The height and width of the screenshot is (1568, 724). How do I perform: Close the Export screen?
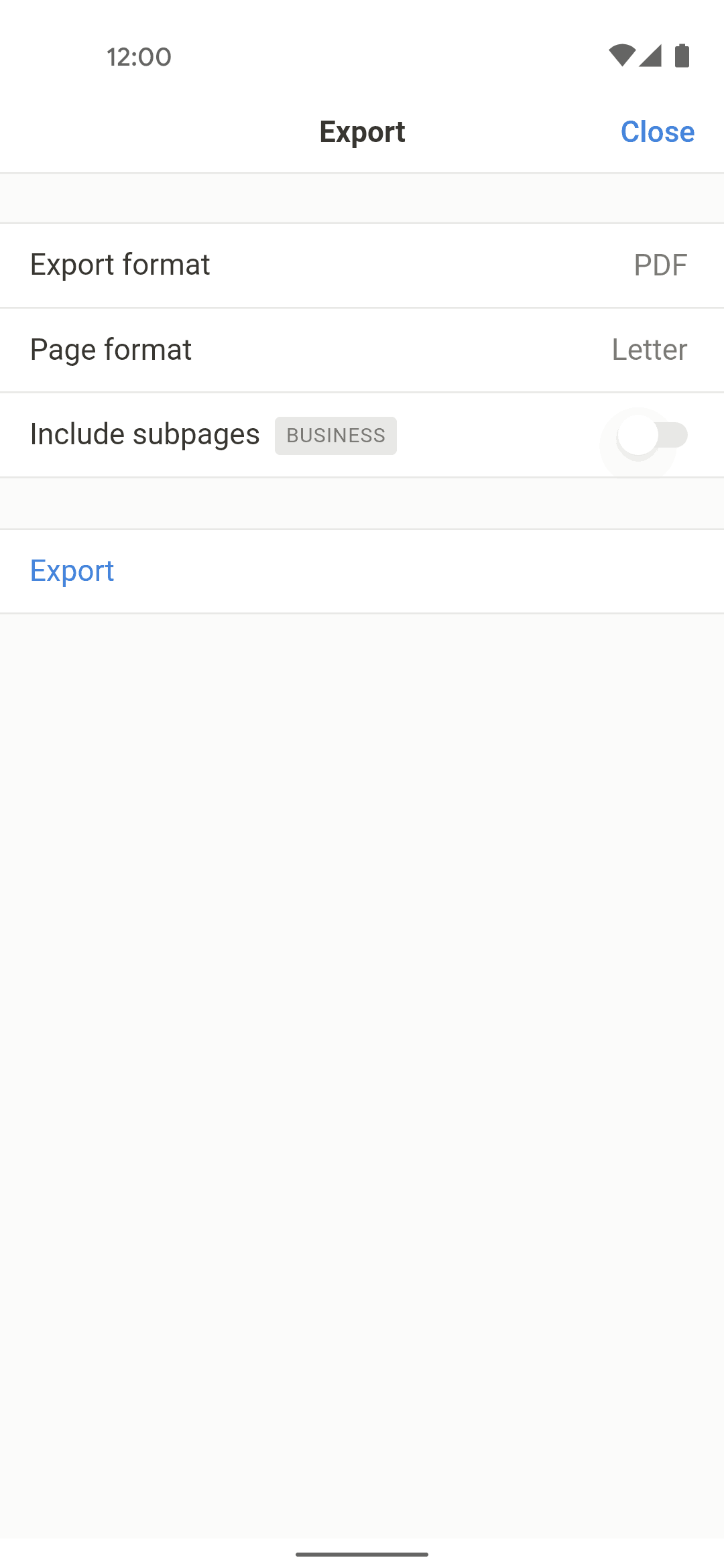[x=657, y=132]
